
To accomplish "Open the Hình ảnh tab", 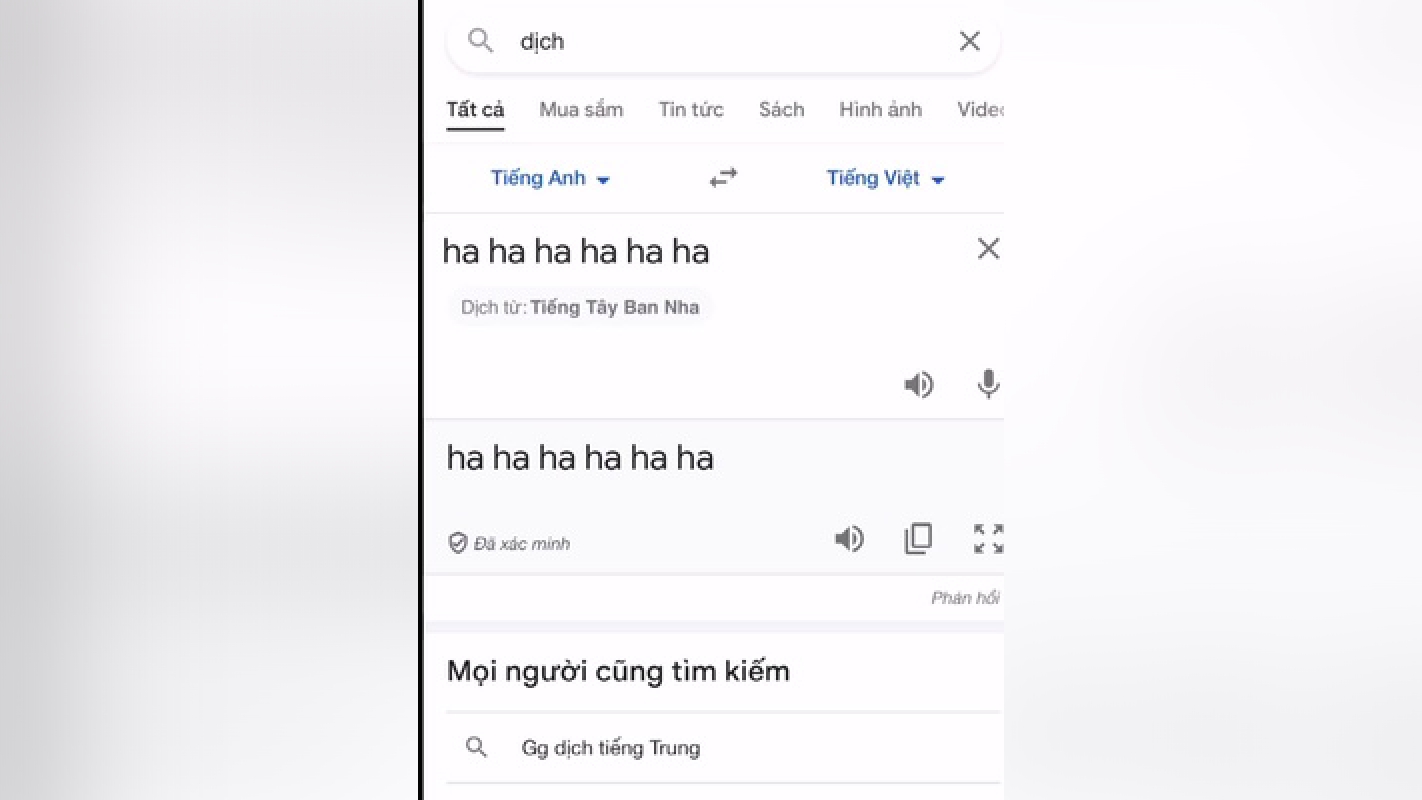I will [x=880, y=110].
